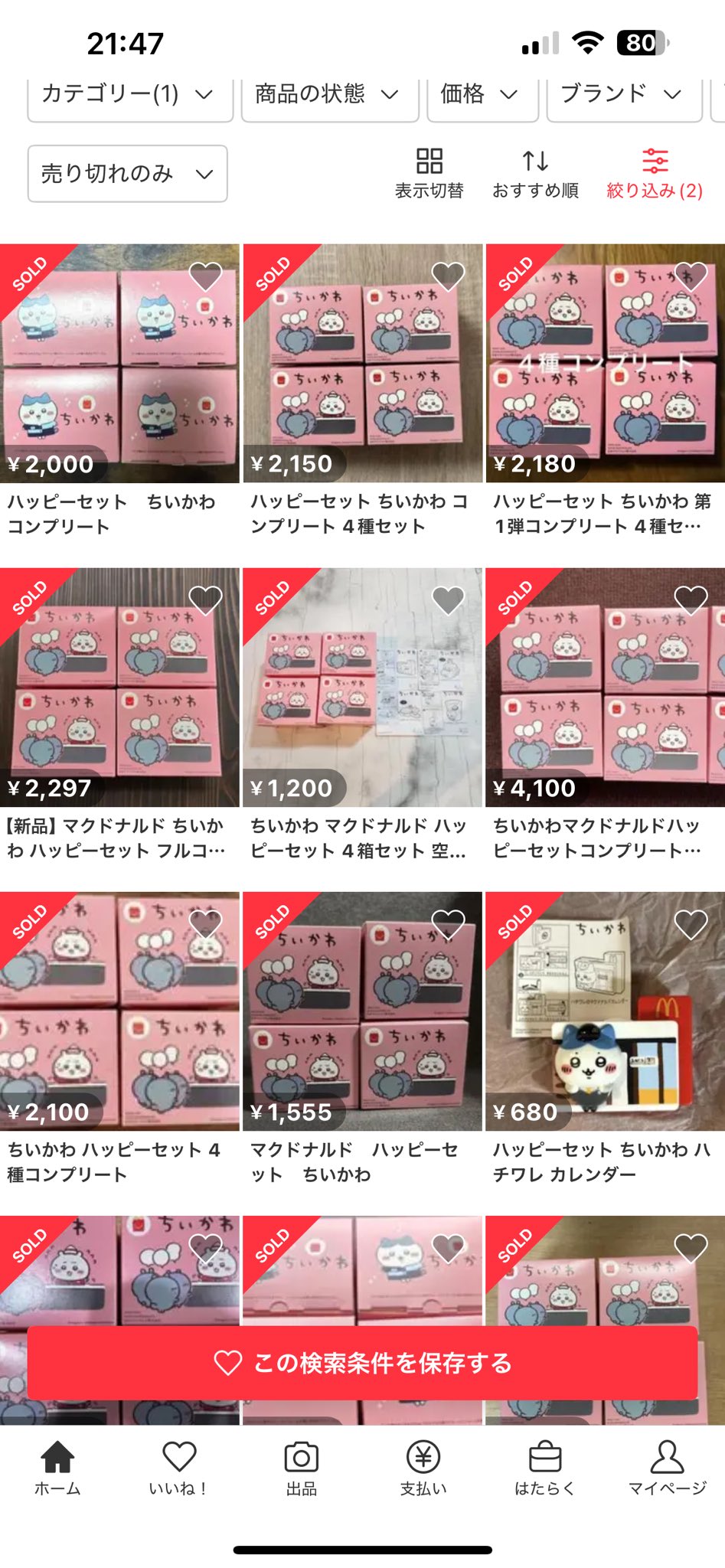
Task: View the ¥2,180 第1弾コンプリート listing
Action: pos(605,364)
